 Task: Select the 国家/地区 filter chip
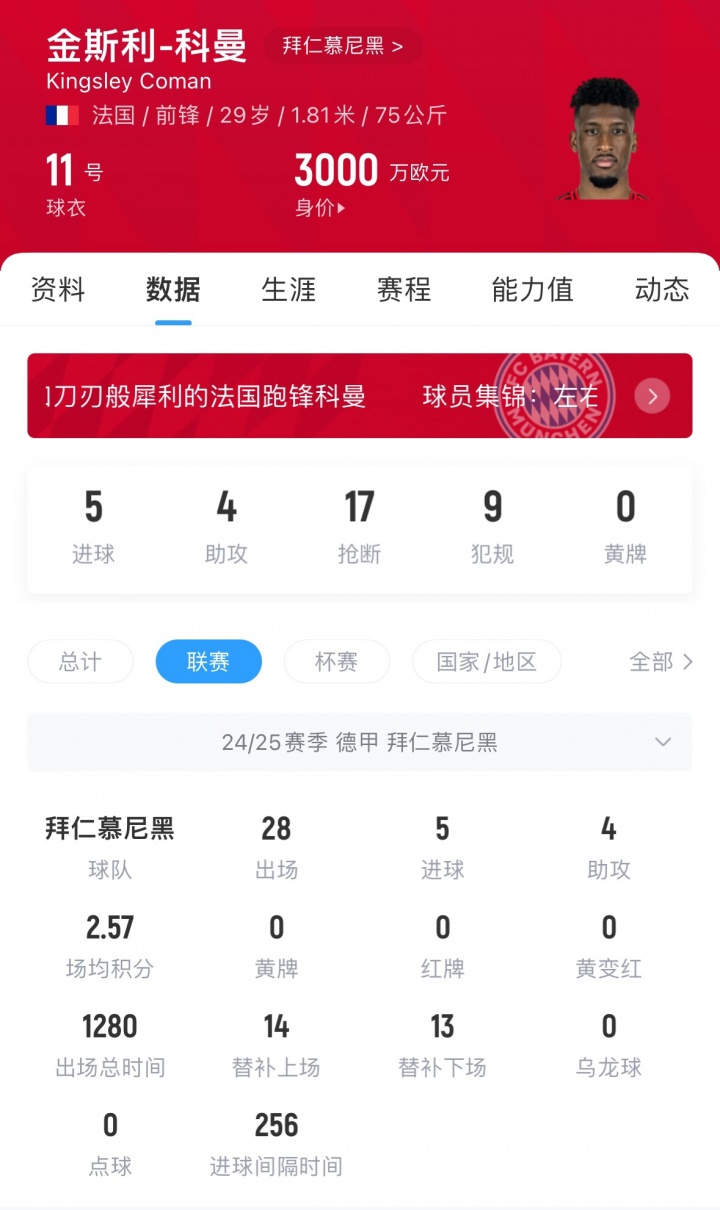[487, 662]
